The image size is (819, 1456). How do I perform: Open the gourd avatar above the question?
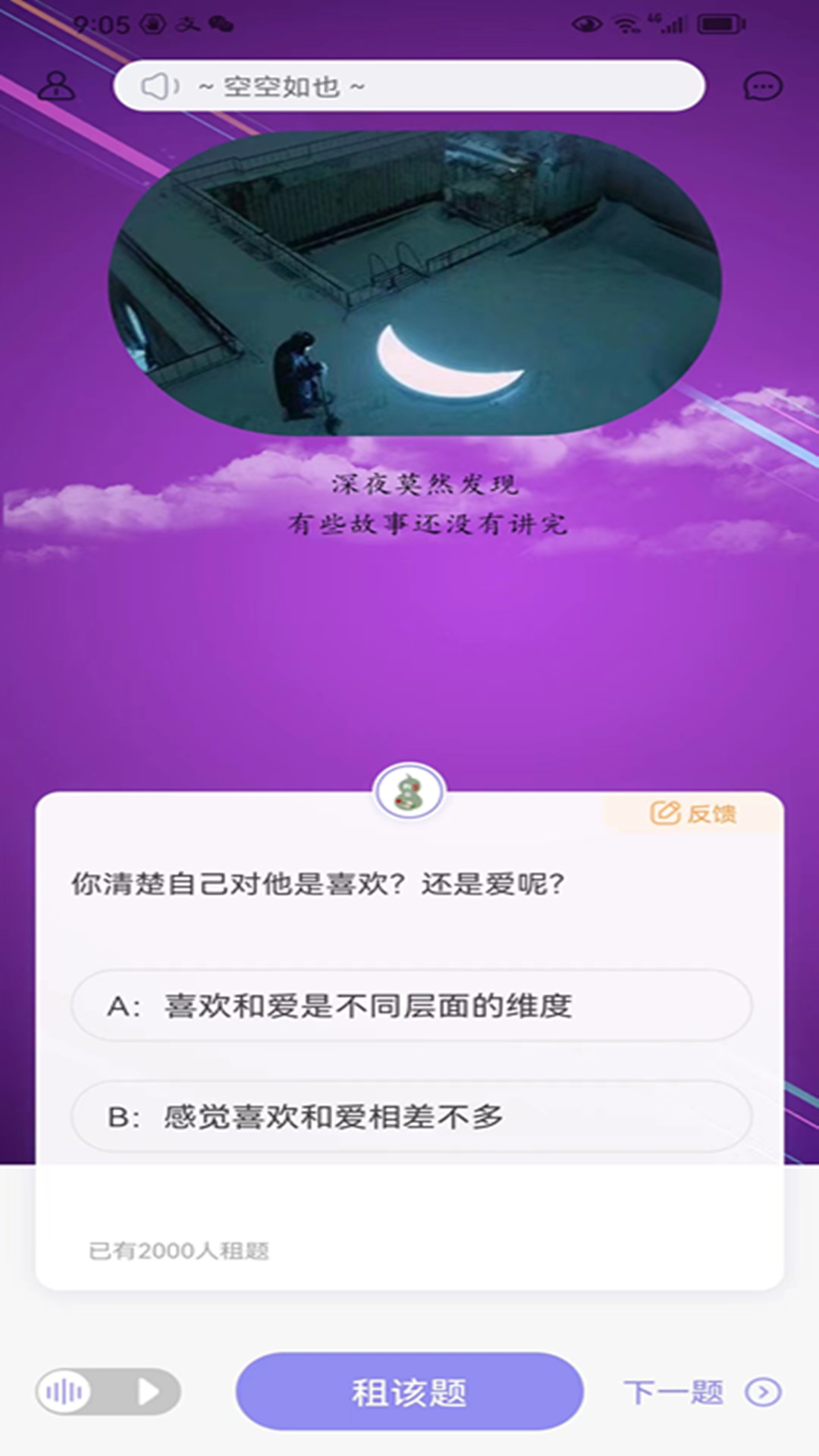pos(409,792)
